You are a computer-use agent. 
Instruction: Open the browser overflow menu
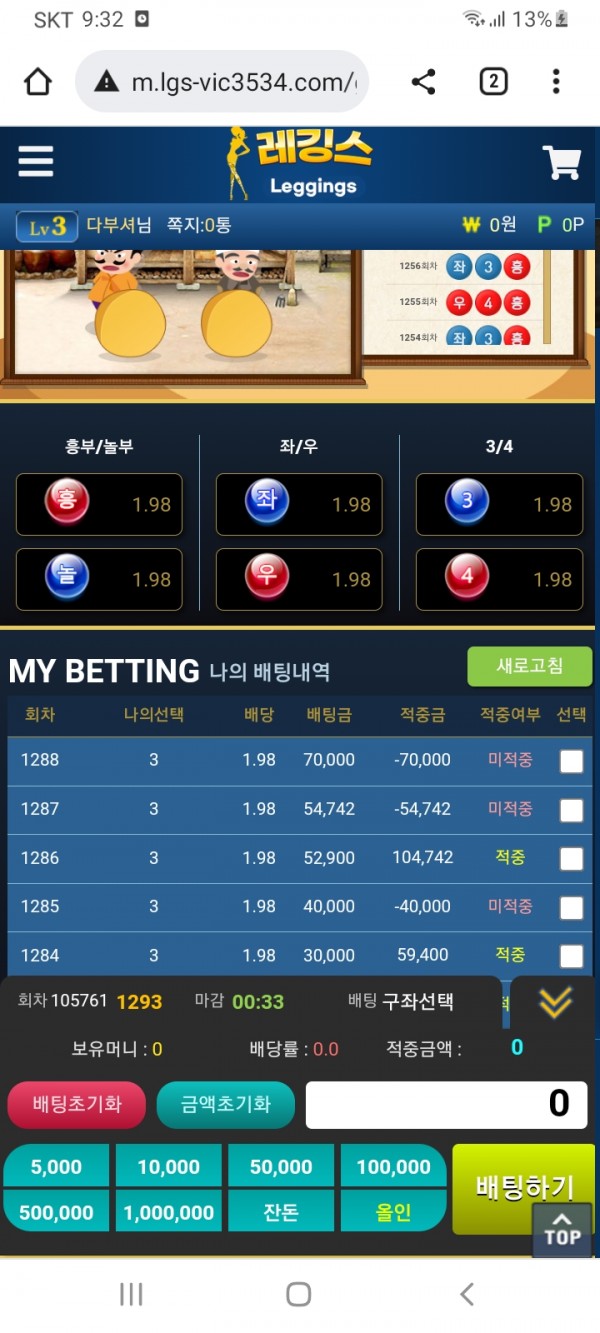click(556, 82)
